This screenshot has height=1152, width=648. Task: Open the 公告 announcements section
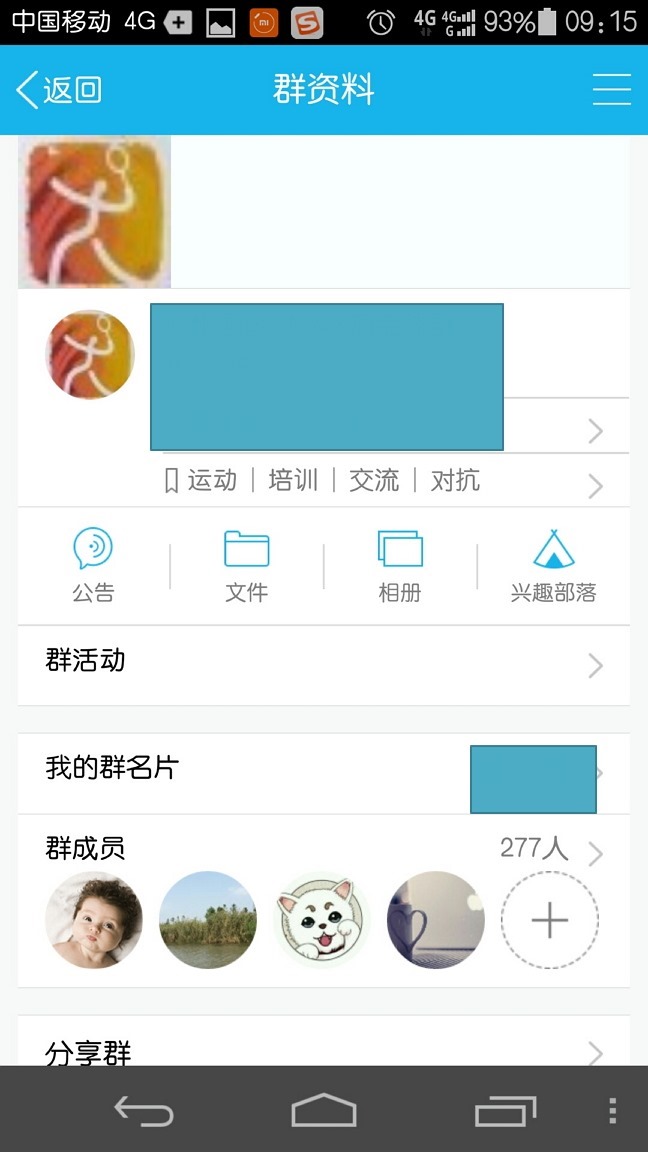[93, 566]
